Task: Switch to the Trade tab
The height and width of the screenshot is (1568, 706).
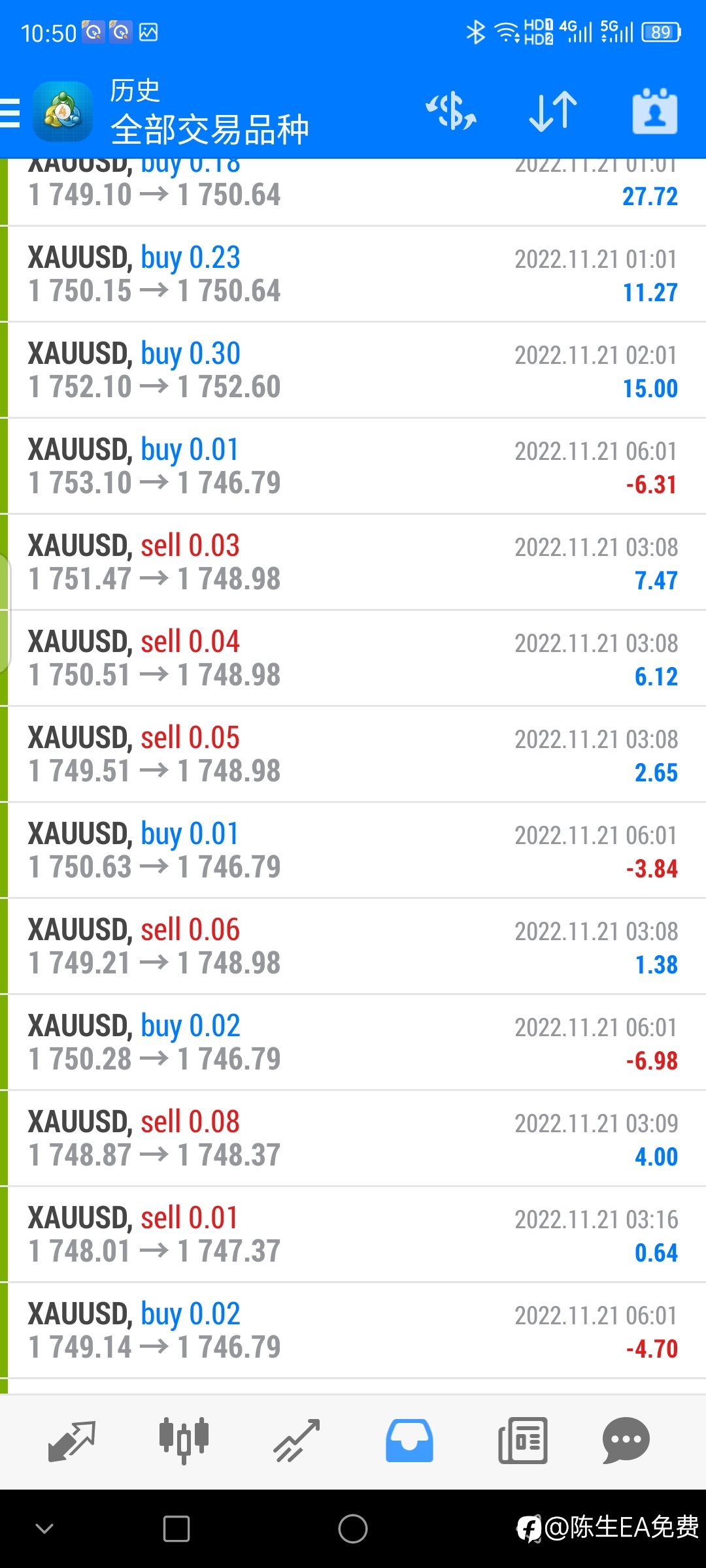Action: tap(297, 1441)
